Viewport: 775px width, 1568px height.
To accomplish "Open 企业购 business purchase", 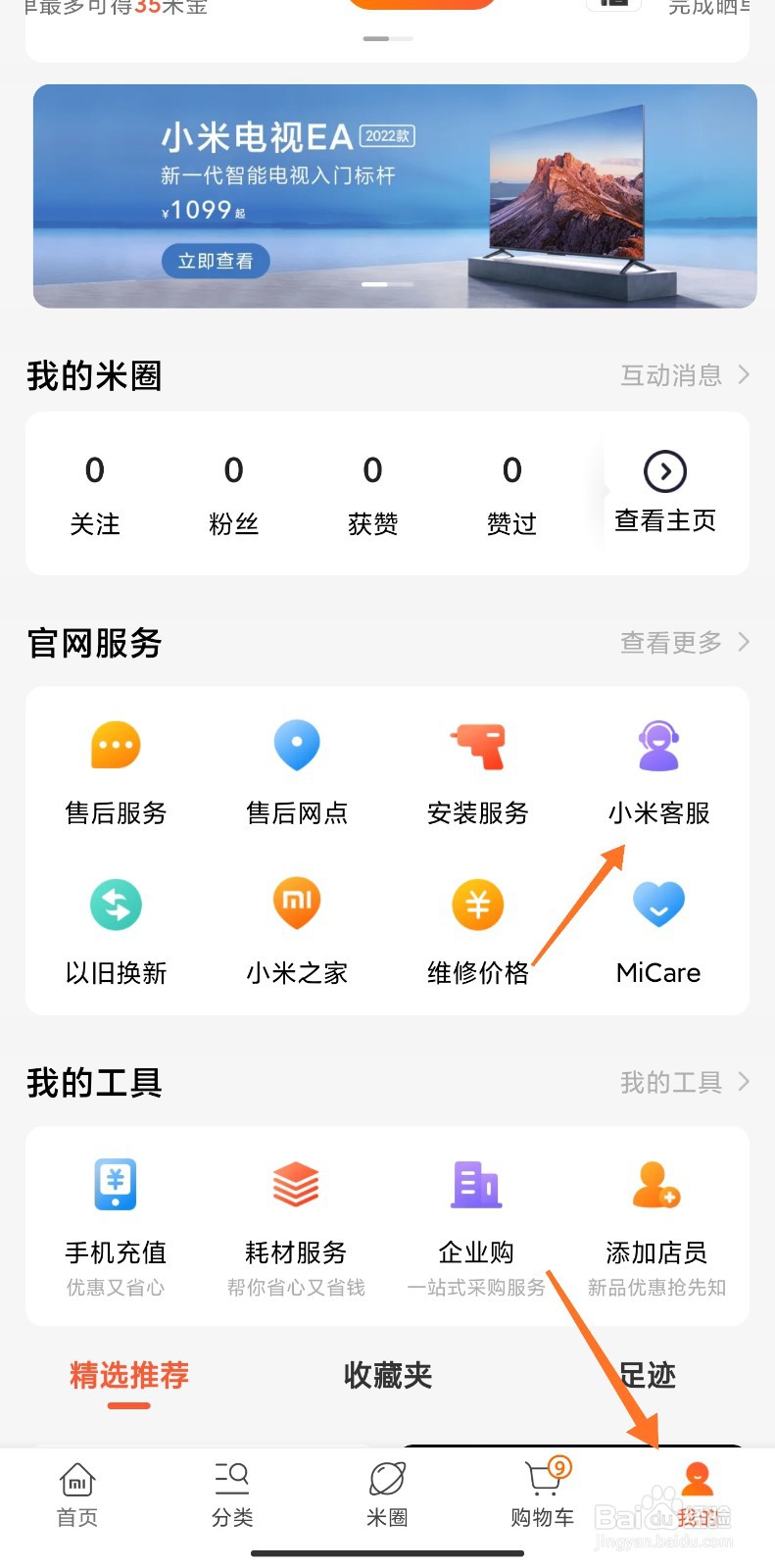I will point(477,1208).
